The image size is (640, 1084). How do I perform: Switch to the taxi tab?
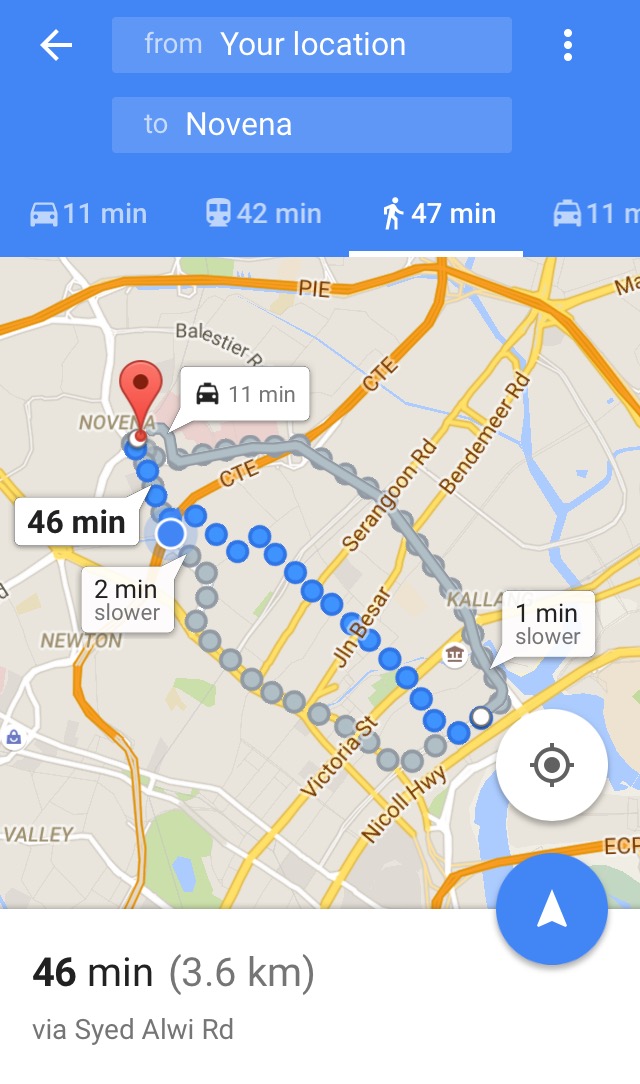(x=596, y=214)
